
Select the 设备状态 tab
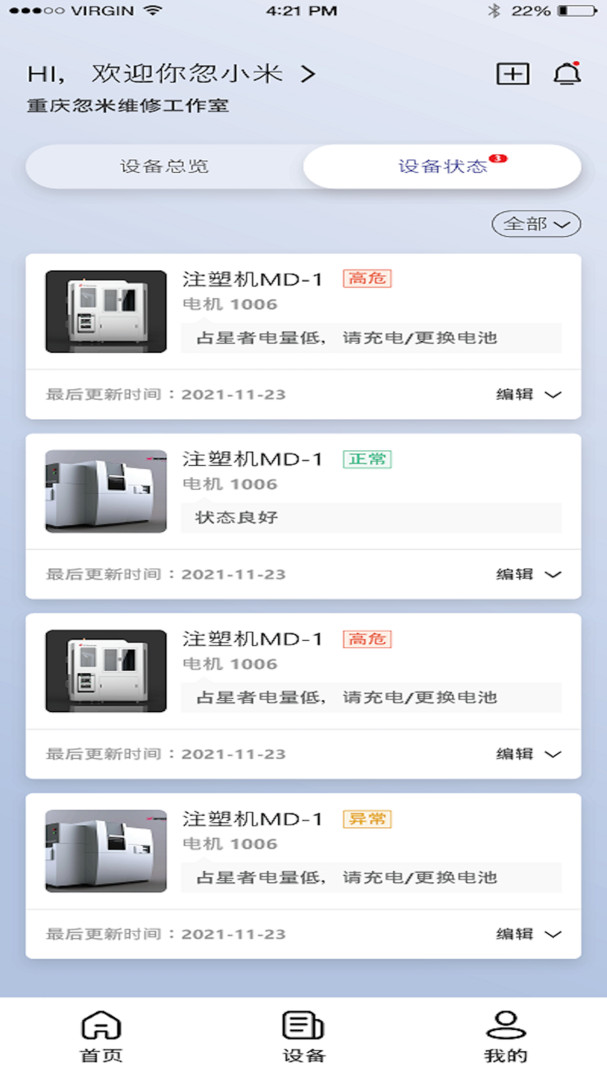(442, 167)
